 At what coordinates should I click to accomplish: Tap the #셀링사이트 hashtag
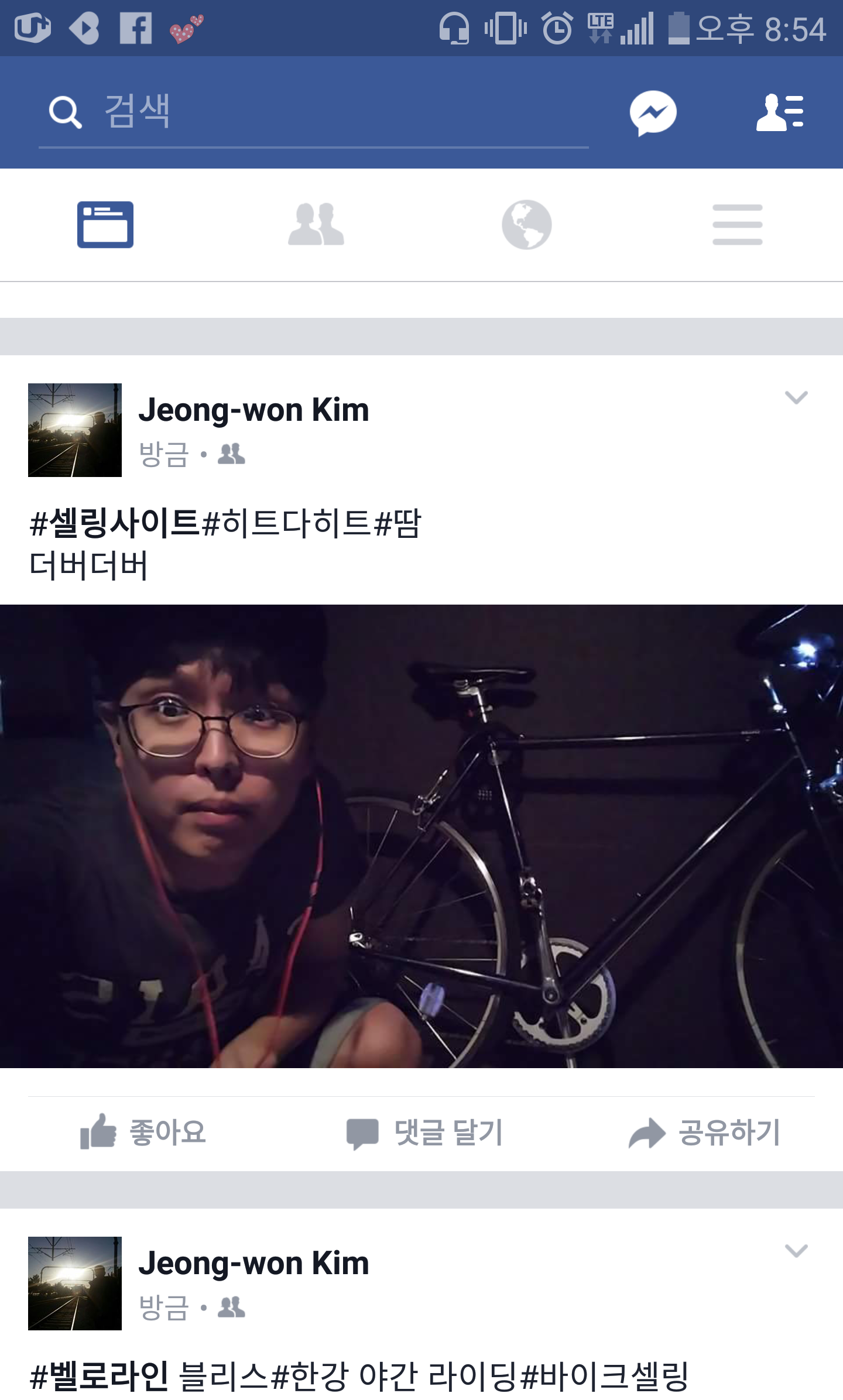[114, 523]
